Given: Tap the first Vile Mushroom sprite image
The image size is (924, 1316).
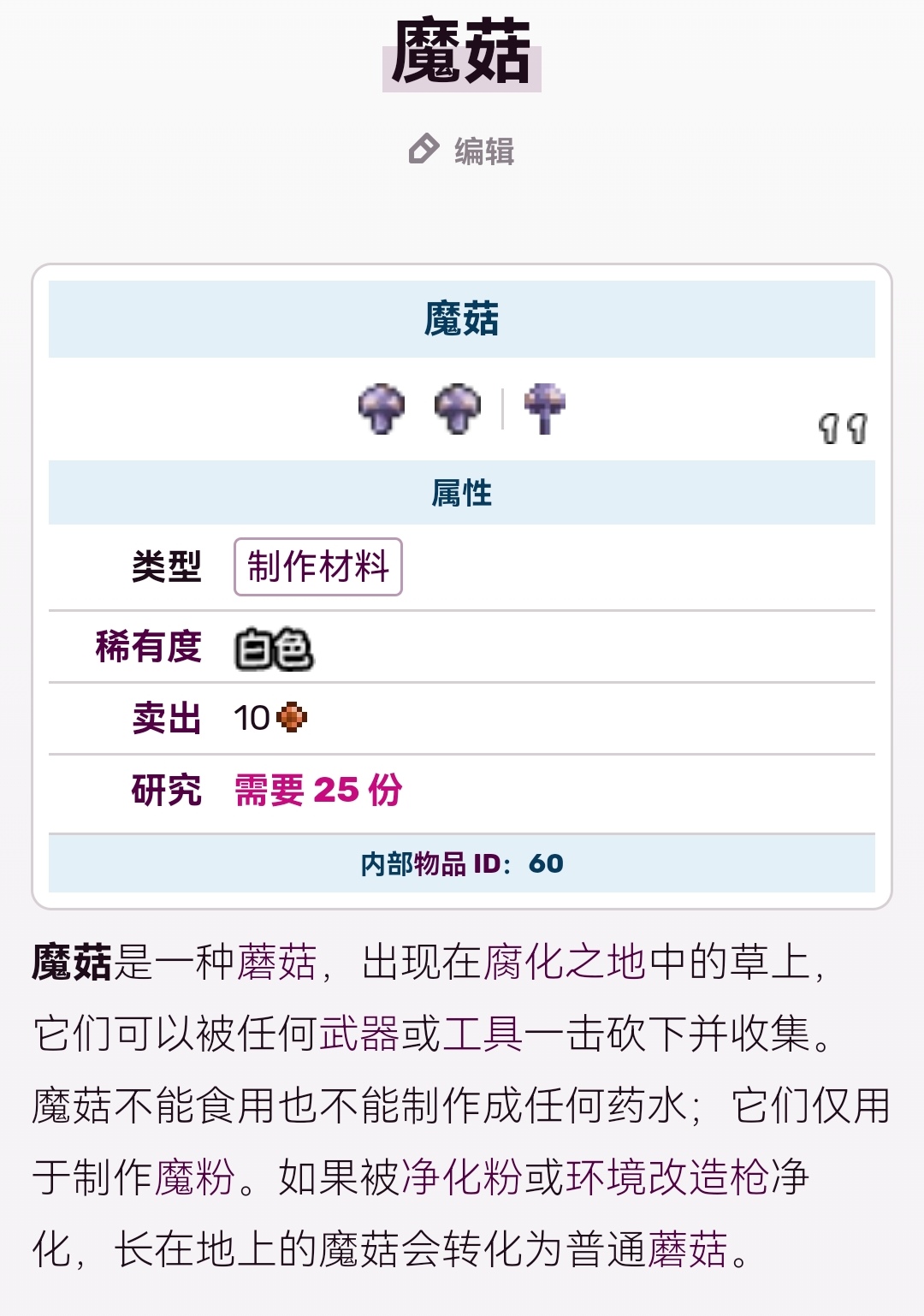Looking at the screenshot, I should [x=382, y=409].
